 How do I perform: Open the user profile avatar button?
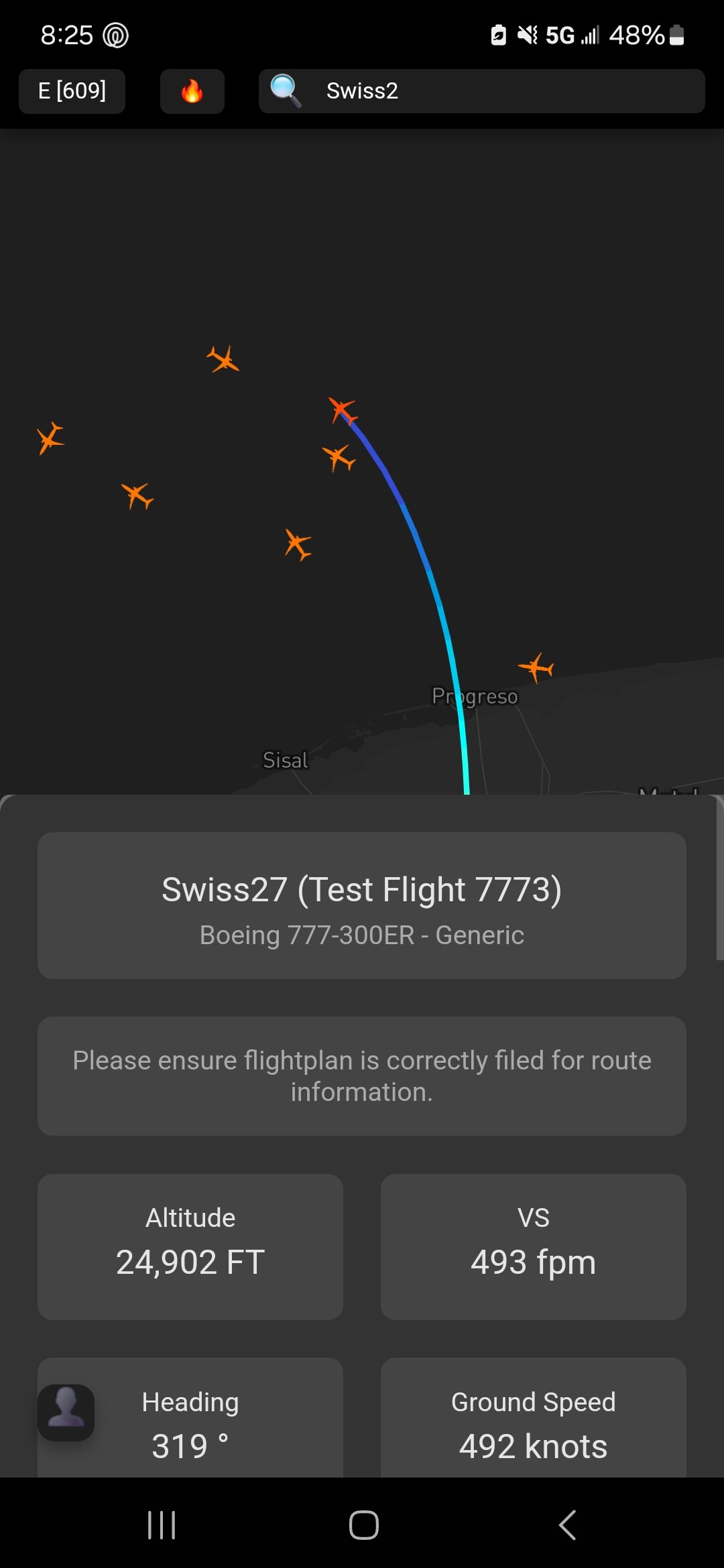[x=66, y=1412]
